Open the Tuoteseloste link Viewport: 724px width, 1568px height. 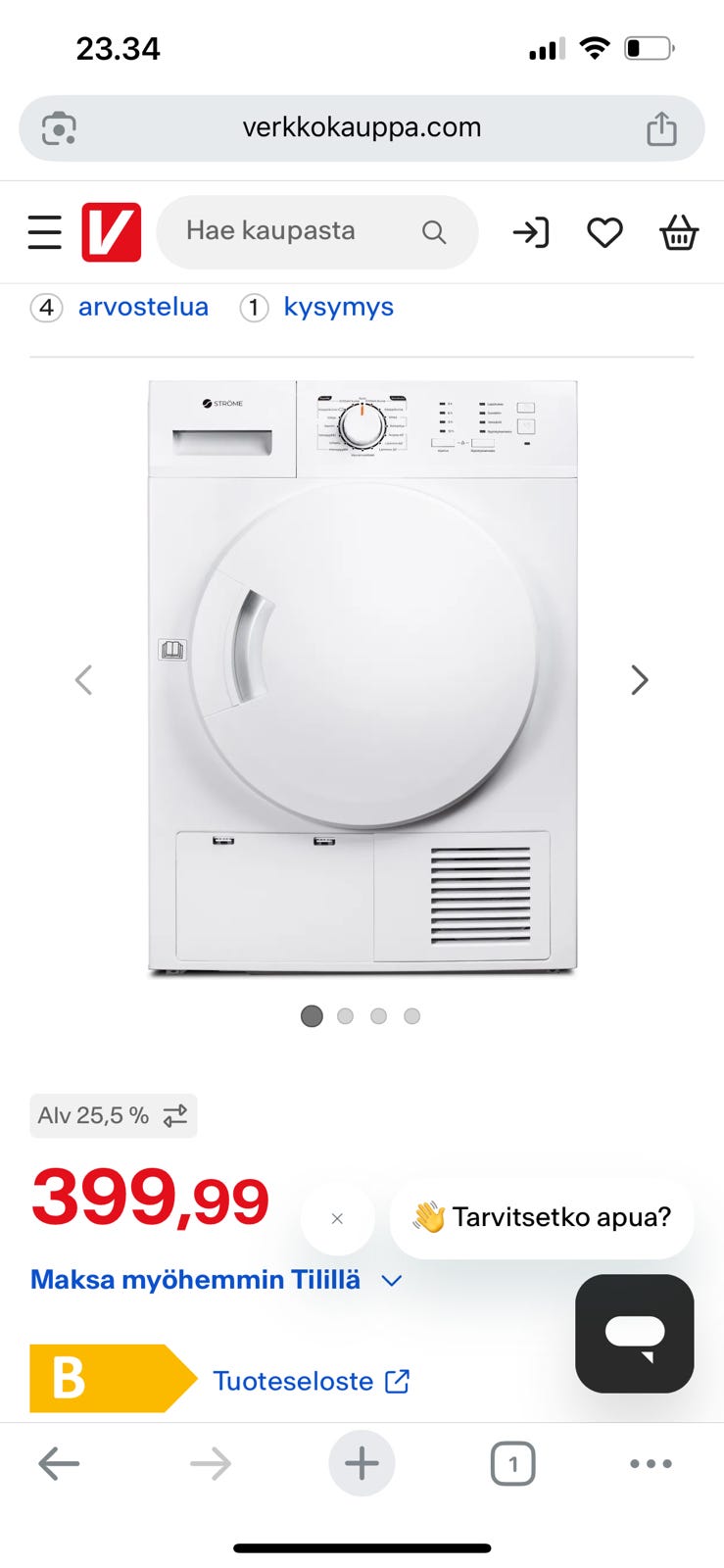point(311,1381)
